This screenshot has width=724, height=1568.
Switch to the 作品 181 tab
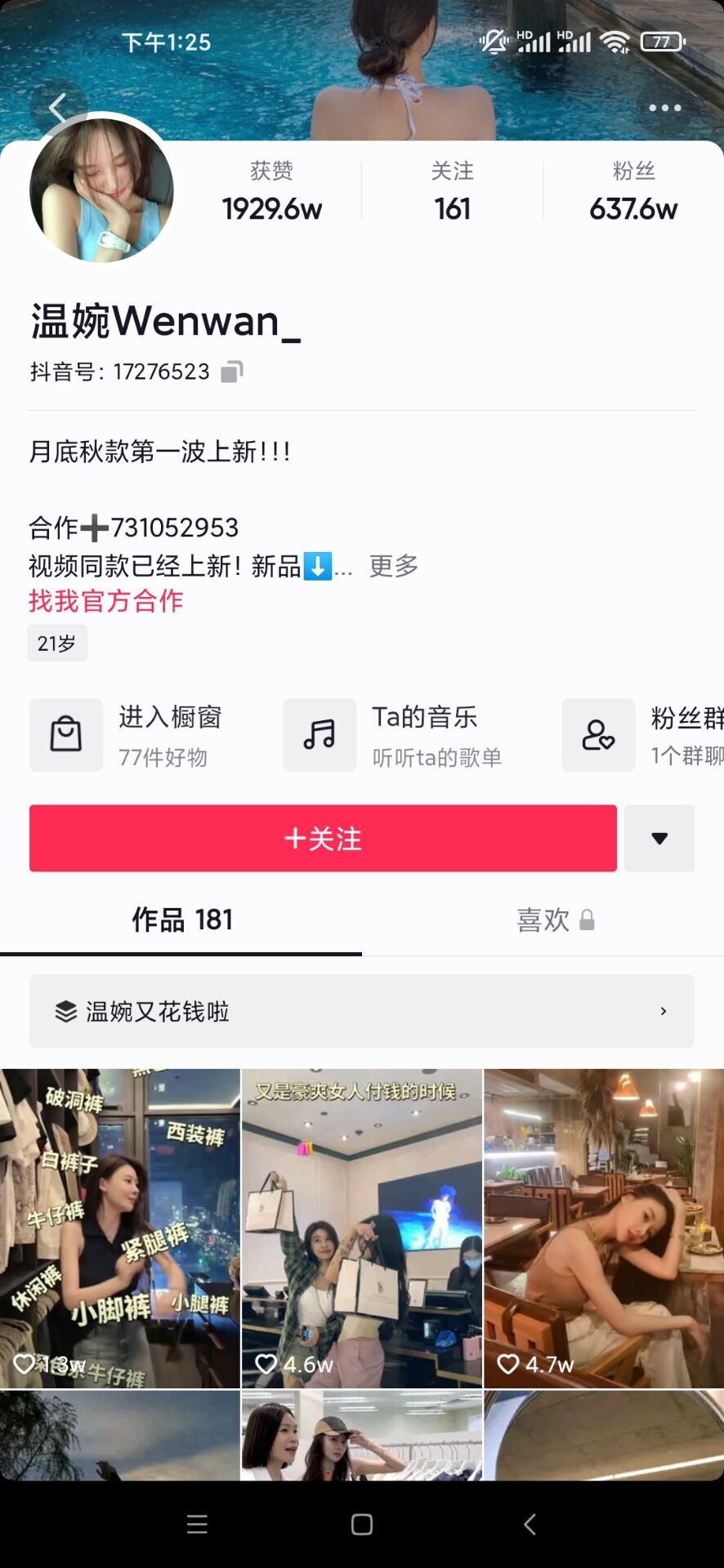[182, 920]
